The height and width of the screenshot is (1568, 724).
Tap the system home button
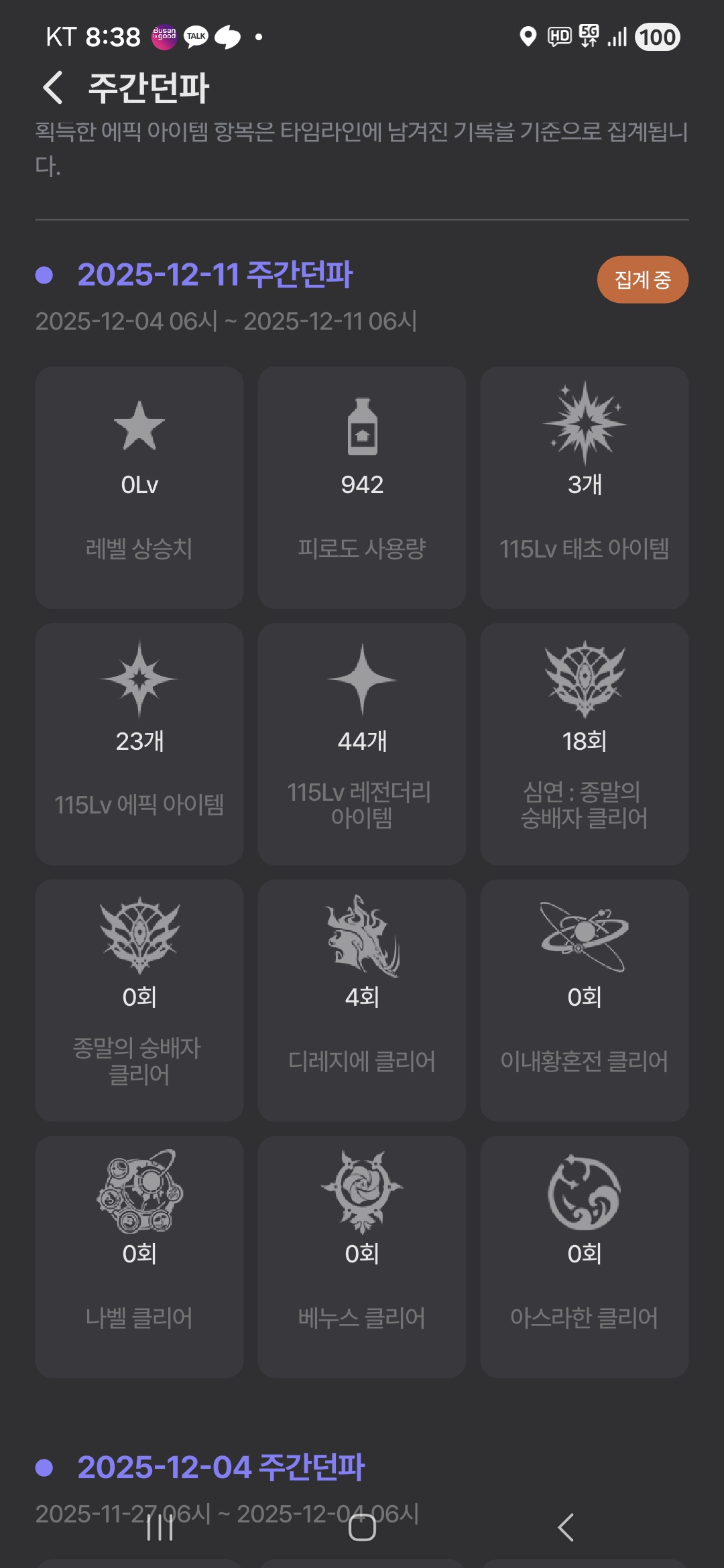pos(362,1527)
